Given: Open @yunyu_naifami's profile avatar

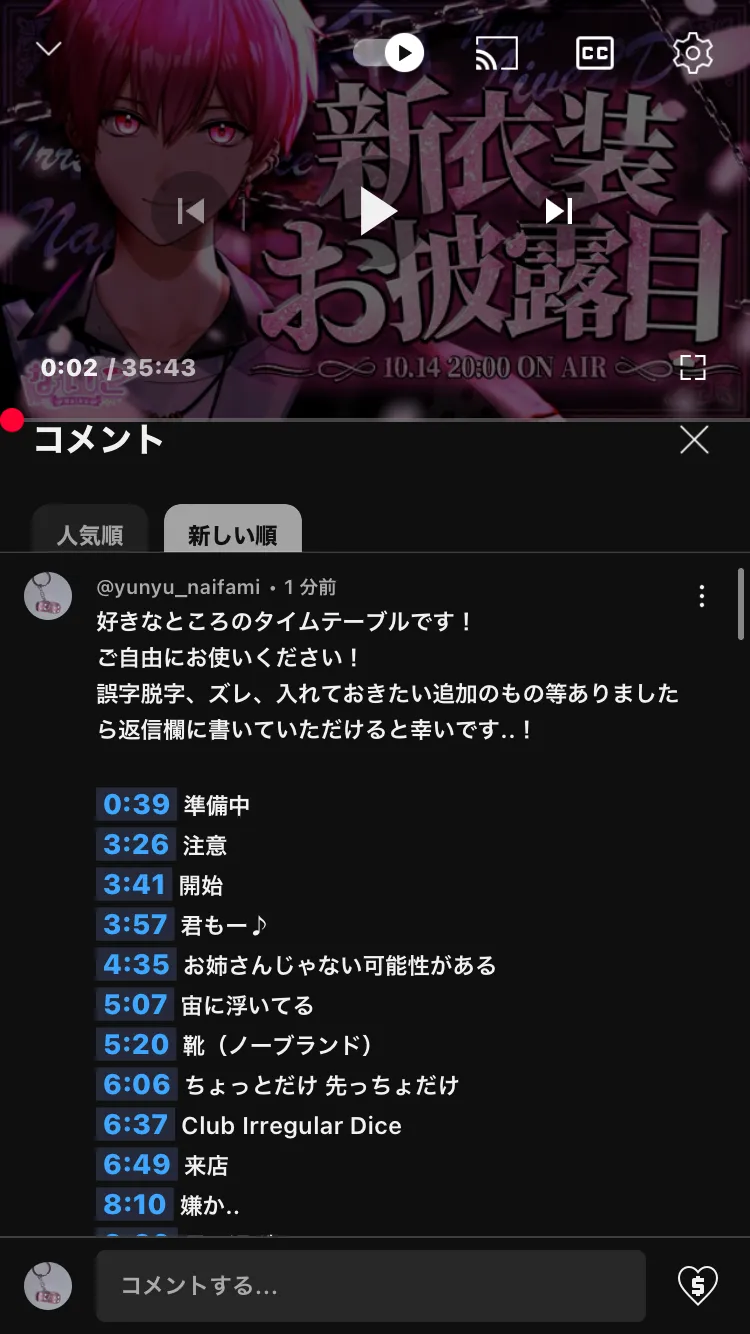Looking at the screenshot, I should click(48, 596).
